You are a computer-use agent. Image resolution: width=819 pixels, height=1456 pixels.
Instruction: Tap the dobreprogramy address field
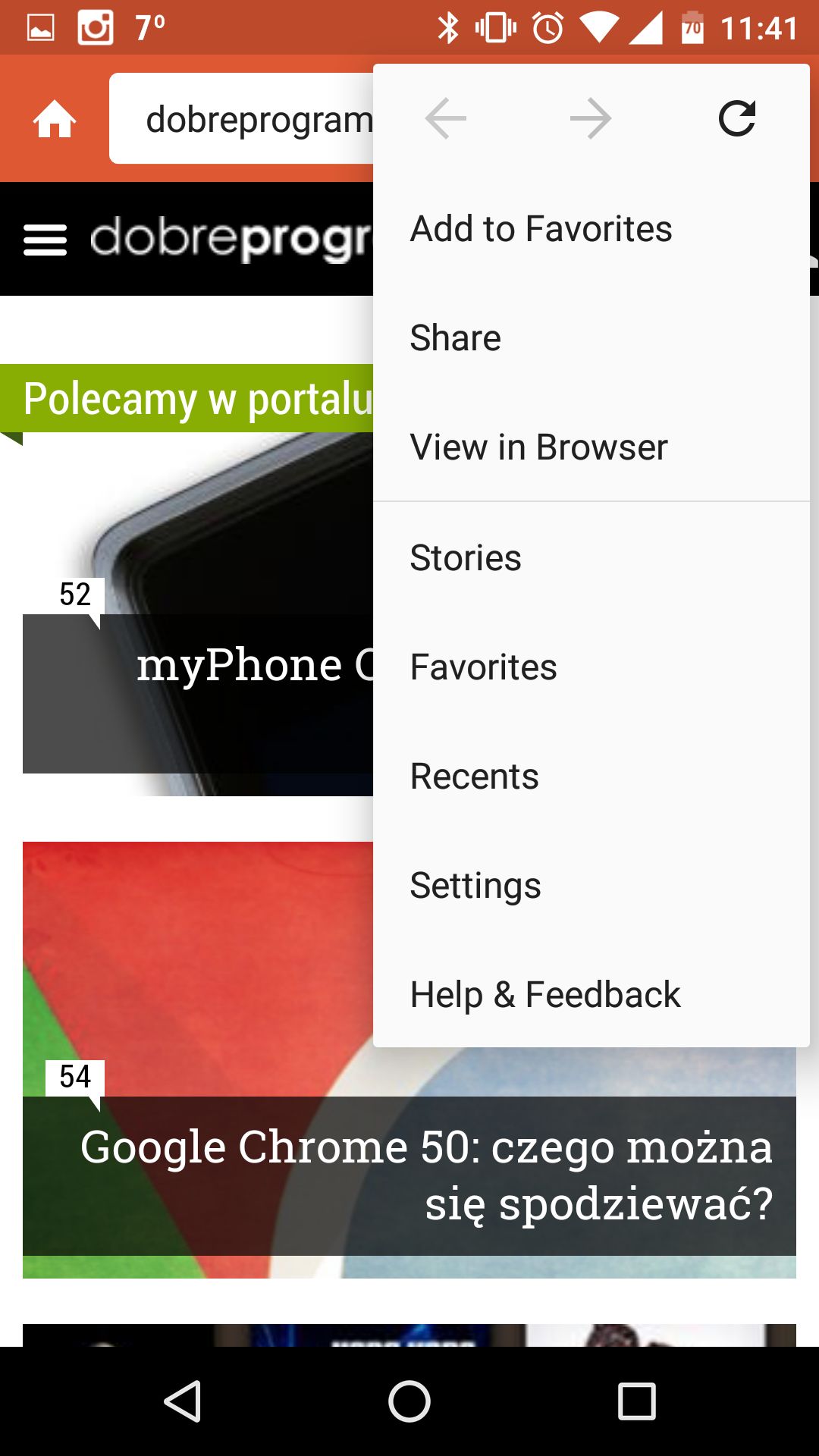[x=243, y=118]
